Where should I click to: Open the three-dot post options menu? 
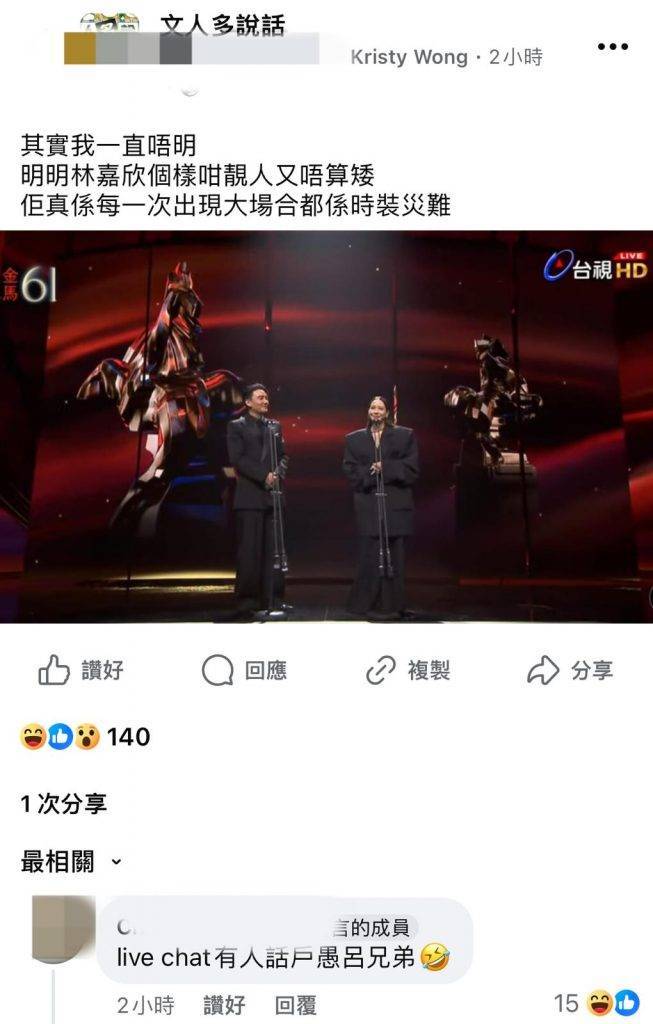pos(612,46)
